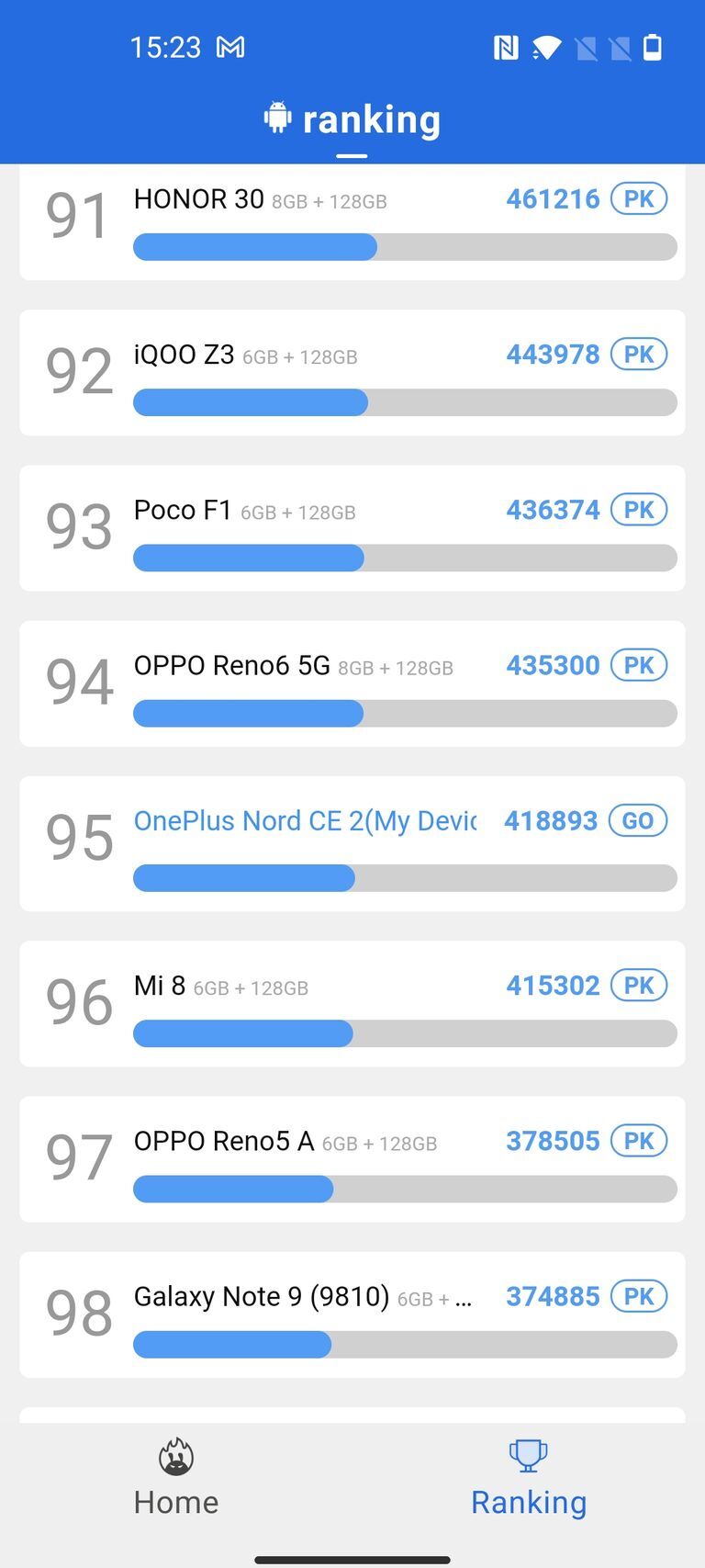Image resolution: width=705 pixels, height=1568 pixels.
Task: Select the Ranking trophy icon
Action: tap(528, 1455)
